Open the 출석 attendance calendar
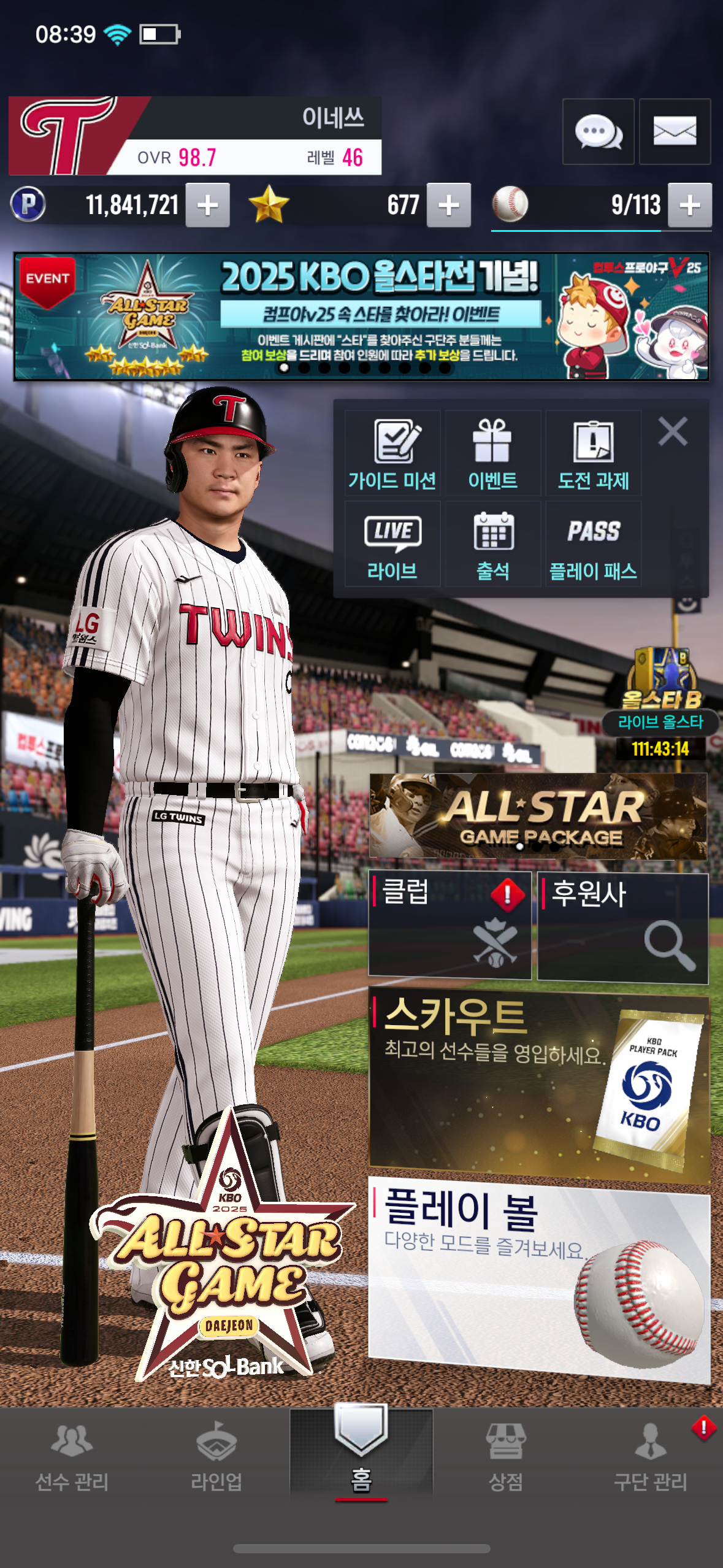723x1568 pixels. click(x=492, y=544)
